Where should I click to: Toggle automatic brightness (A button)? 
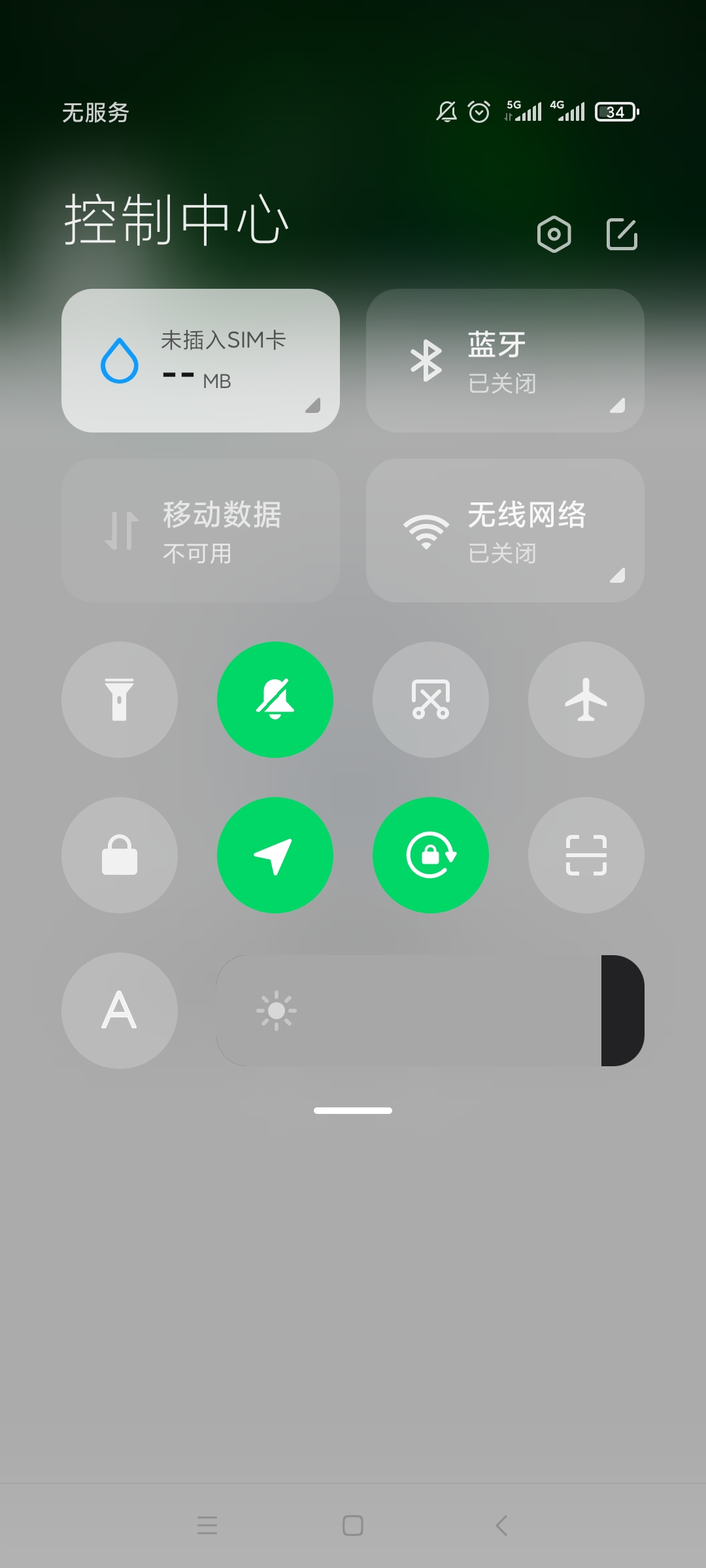(120, 1011)
